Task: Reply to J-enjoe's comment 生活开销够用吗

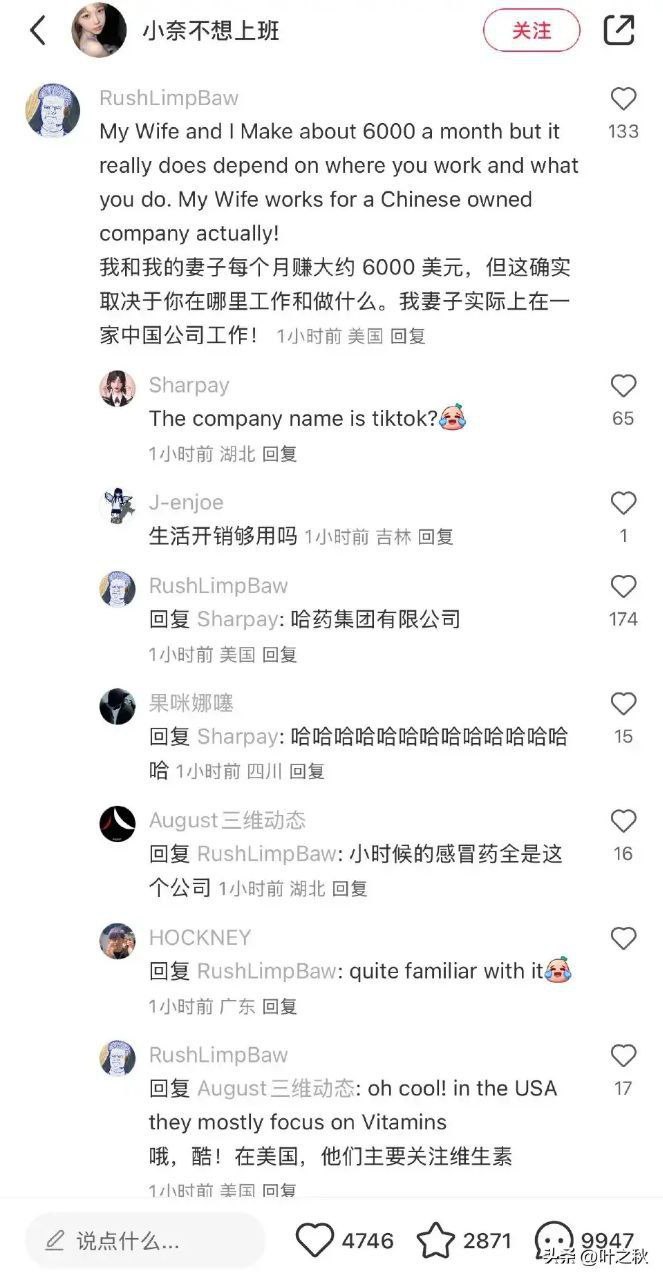Action: (436, 537)
